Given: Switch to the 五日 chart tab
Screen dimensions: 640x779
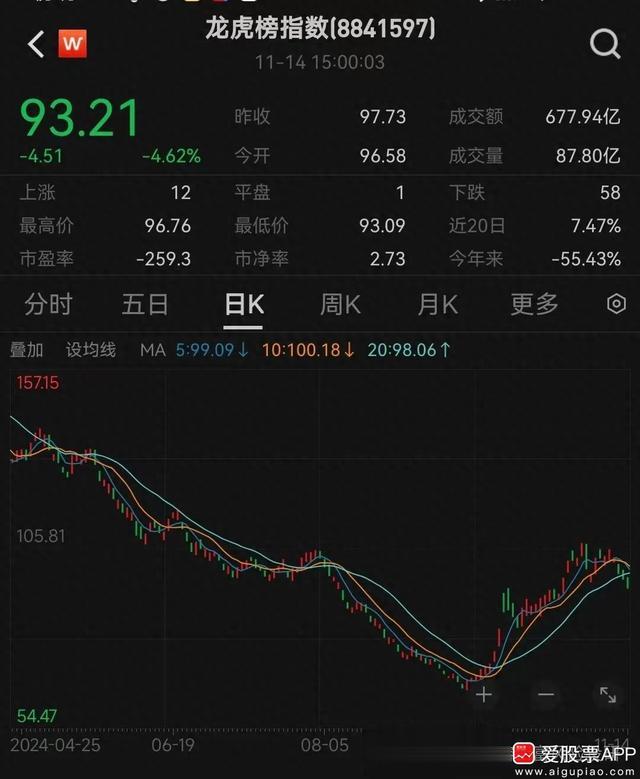Looking at the screenshot, I should point(145,304).
